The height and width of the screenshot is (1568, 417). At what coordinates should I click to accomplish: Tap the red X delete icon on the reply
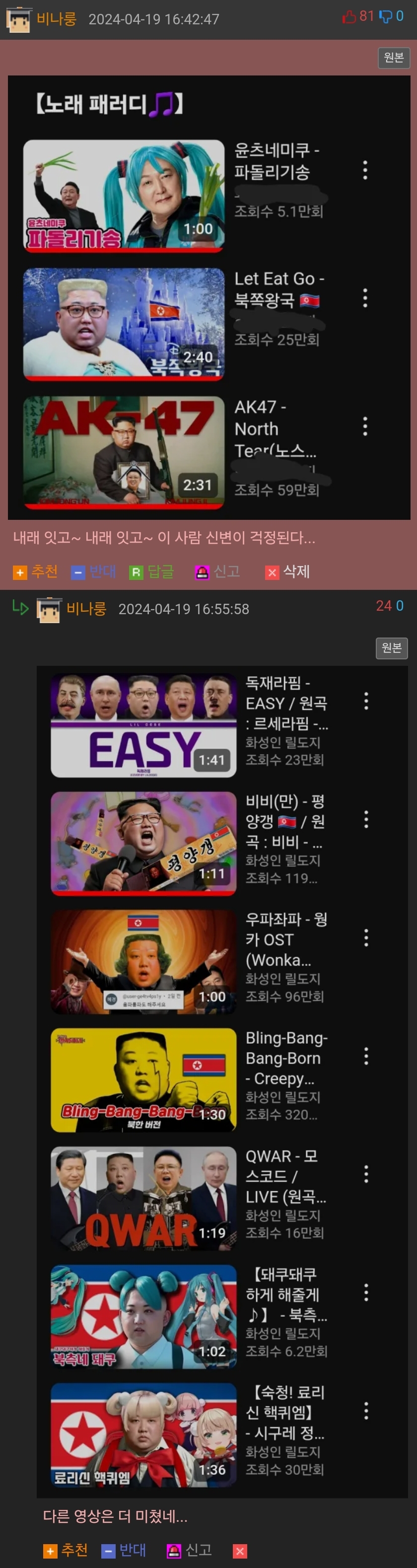pyautogui.click(x=240, y=1551)
